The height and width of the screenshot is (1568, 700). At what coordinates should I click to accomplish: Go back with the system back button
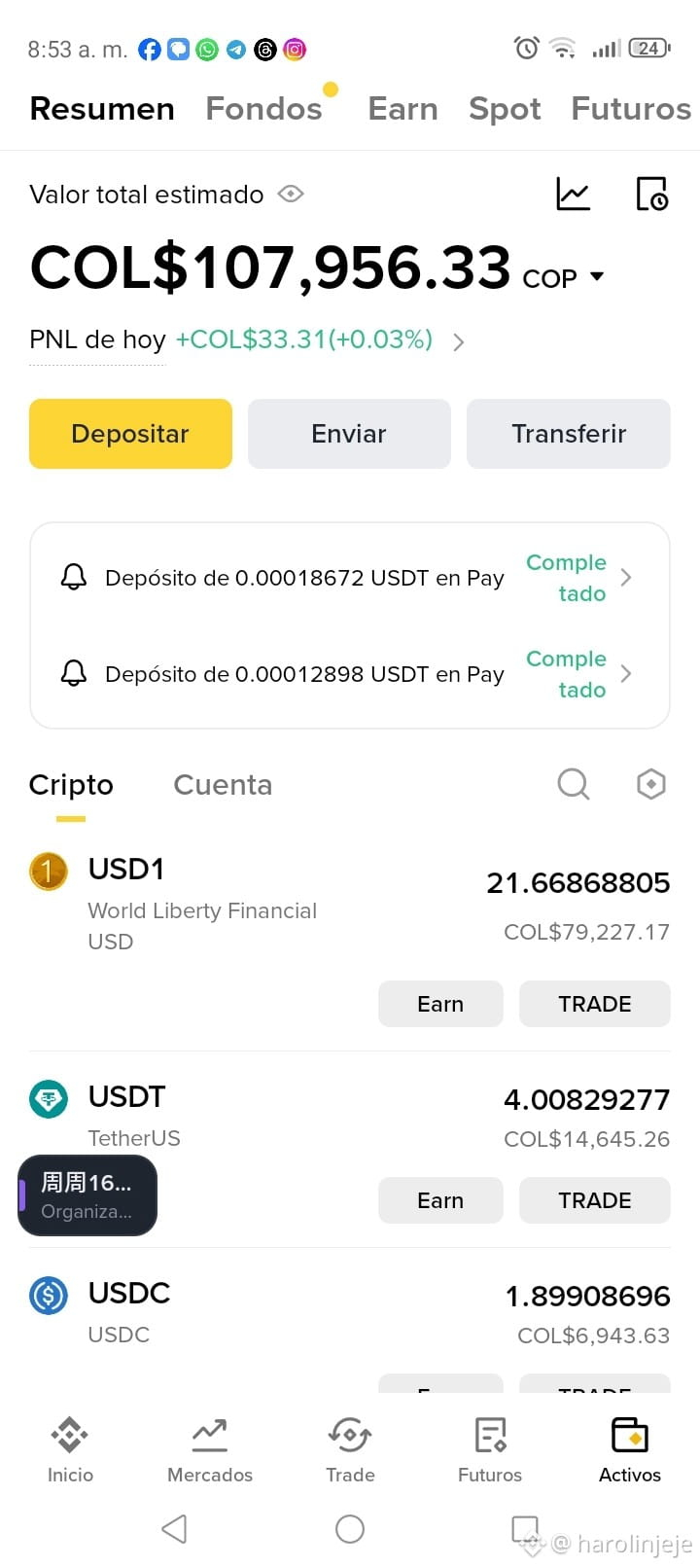(x=174, y=1529)
